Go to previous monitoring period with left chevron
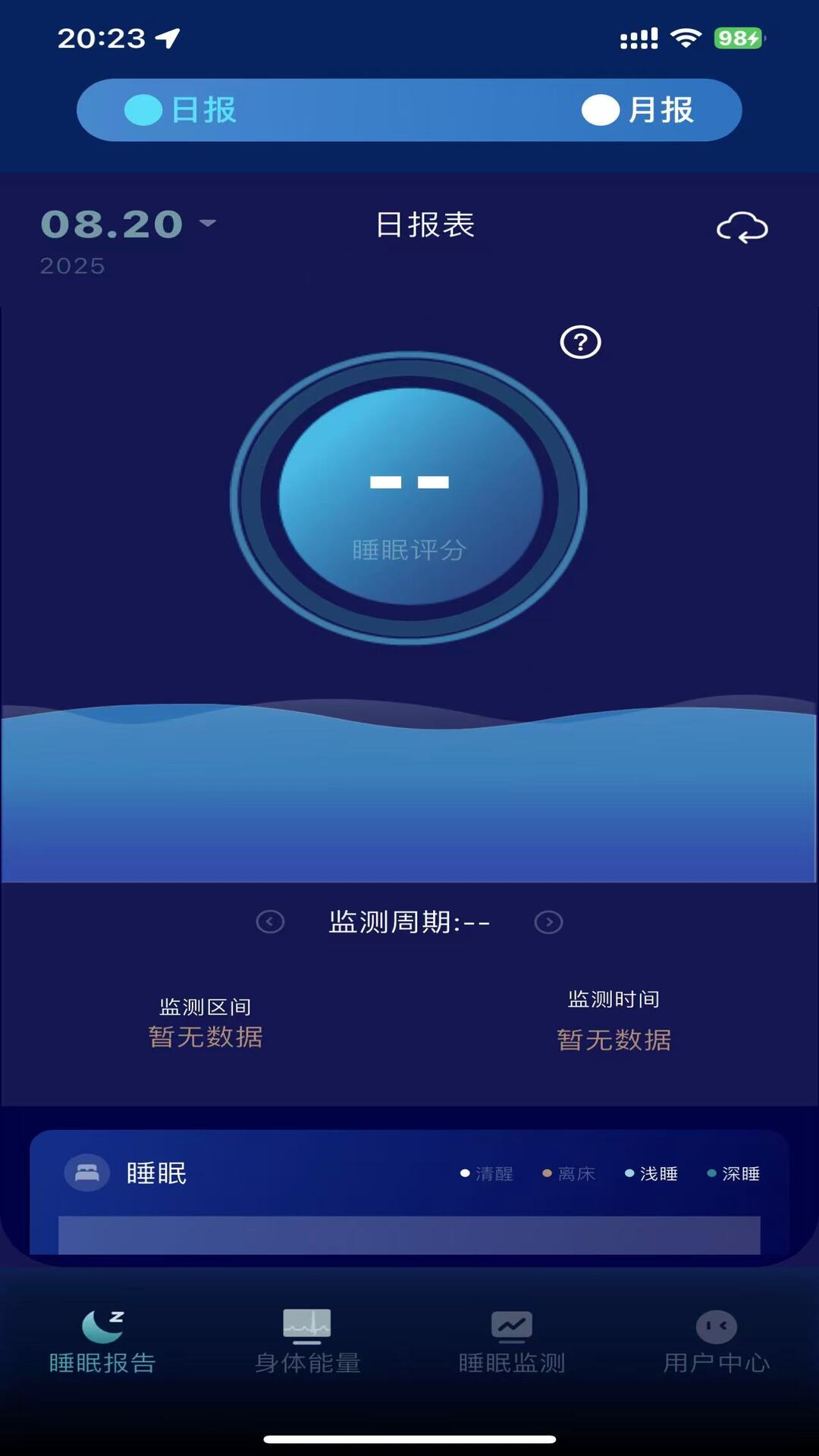Screen dimensions: 819x1456 click(x=271, y=921)
